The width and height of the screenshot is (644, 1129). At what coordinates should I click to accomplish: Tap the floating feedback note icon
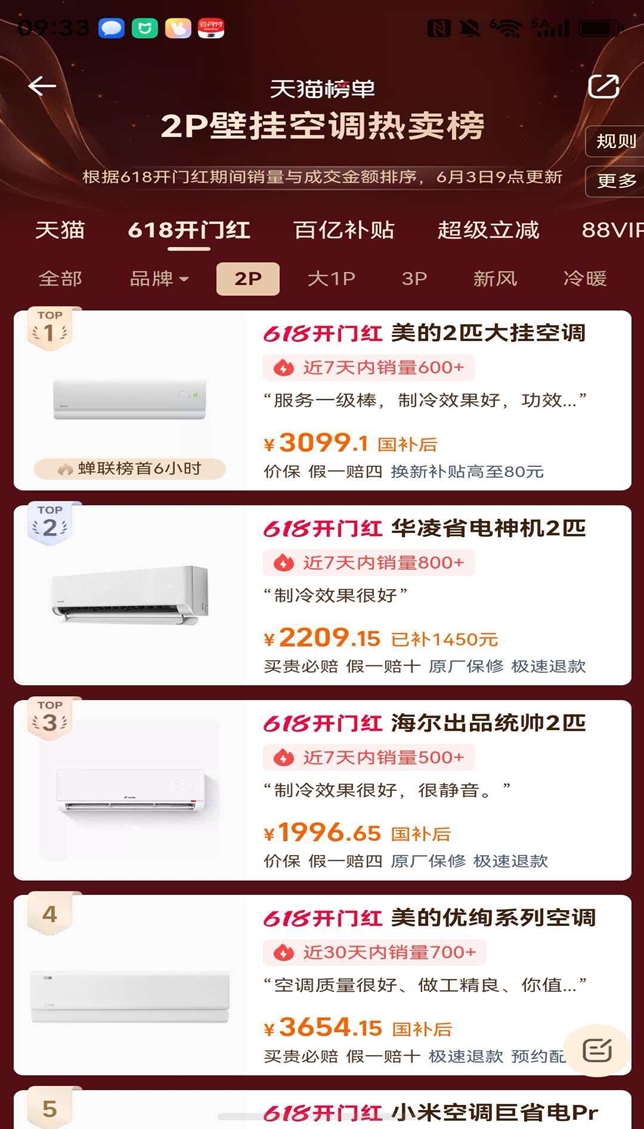coord(597,1051)
